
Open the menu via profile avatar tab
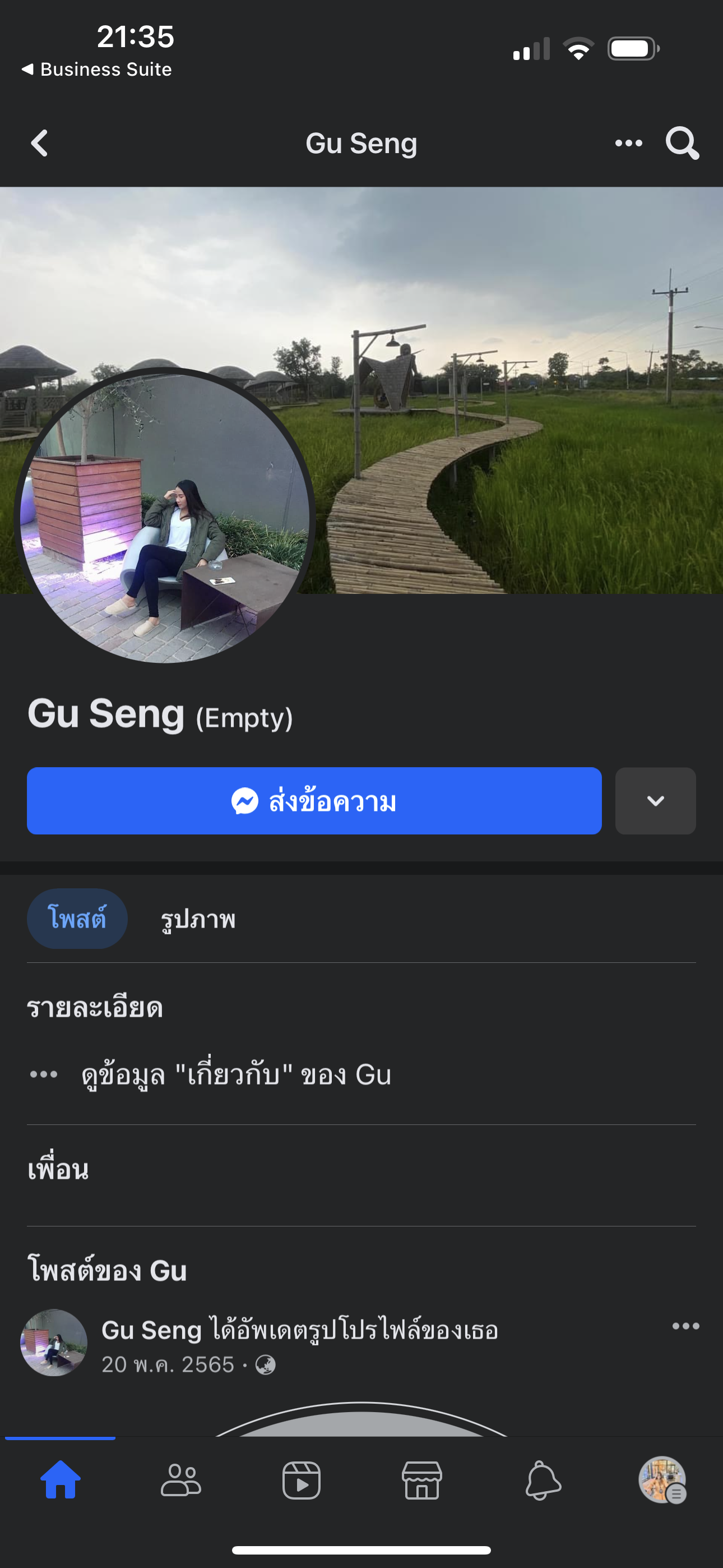pyautogui.click(x=662, y=1481)
